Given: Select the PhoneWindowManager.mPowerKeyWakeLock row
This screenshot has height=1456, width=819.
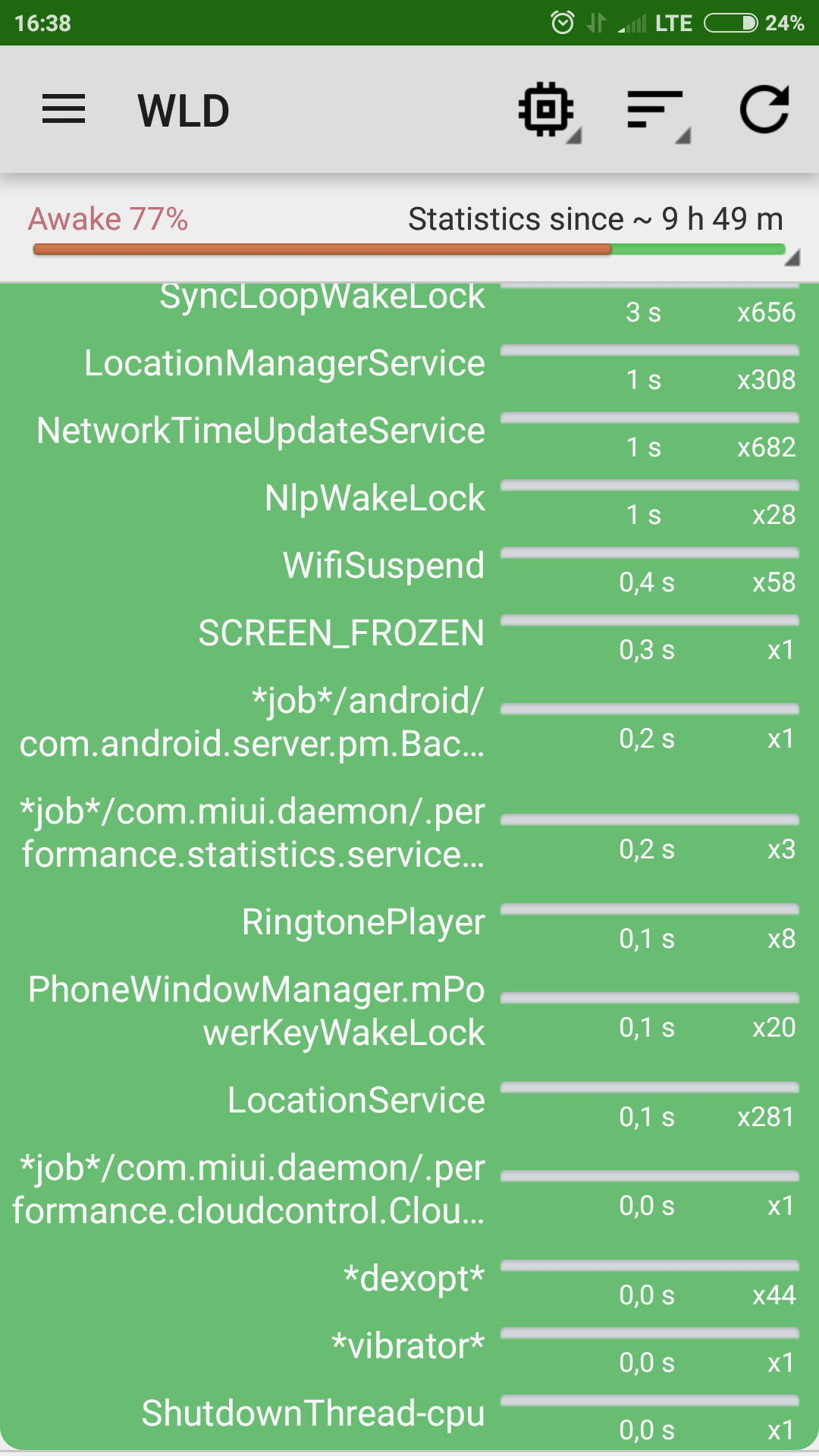Looking at the screenshot, I should (409, 1011).
